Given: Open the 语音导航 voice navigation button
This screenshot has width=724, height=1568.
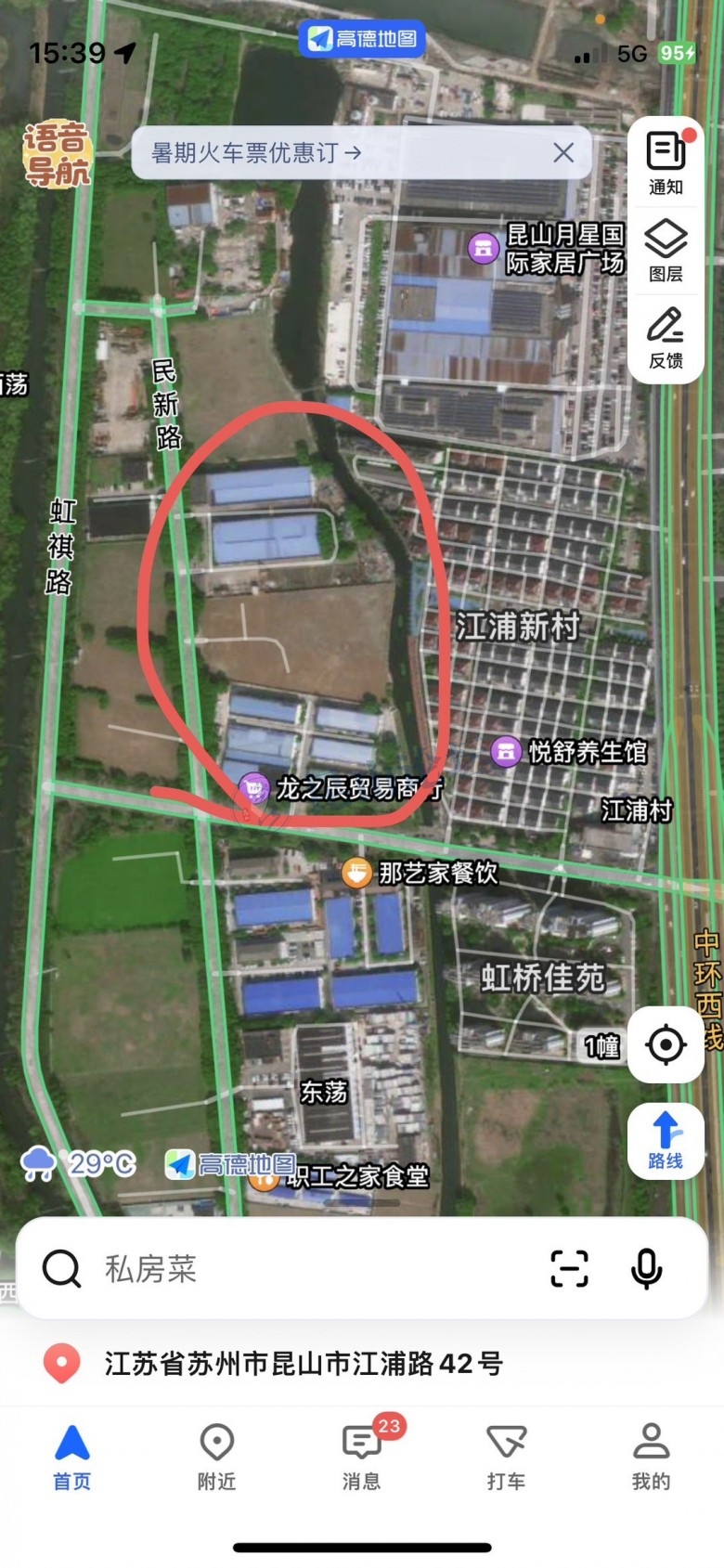Looking at the screenshot, I should tap(57, 154).
